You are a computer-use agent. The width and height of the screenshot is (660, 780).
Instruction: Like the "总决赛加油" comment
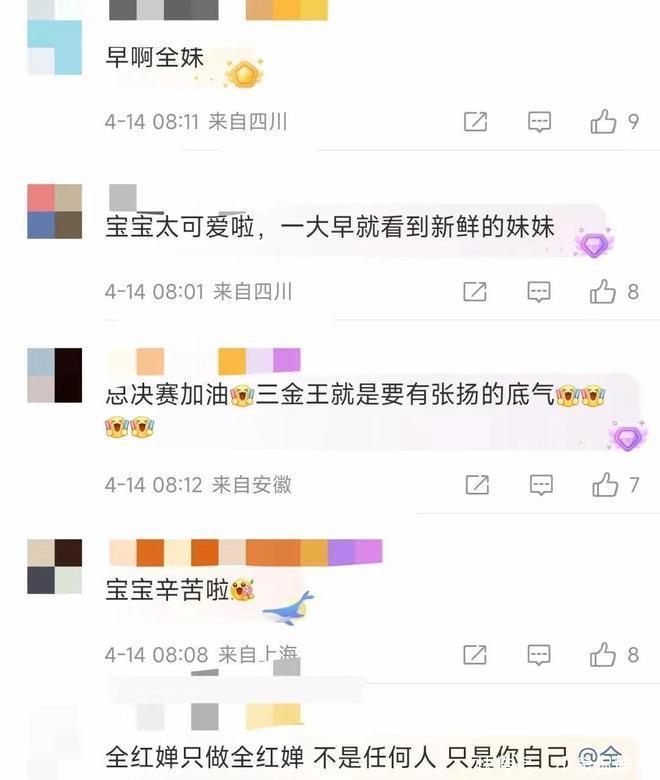click(x=605, y=486)
